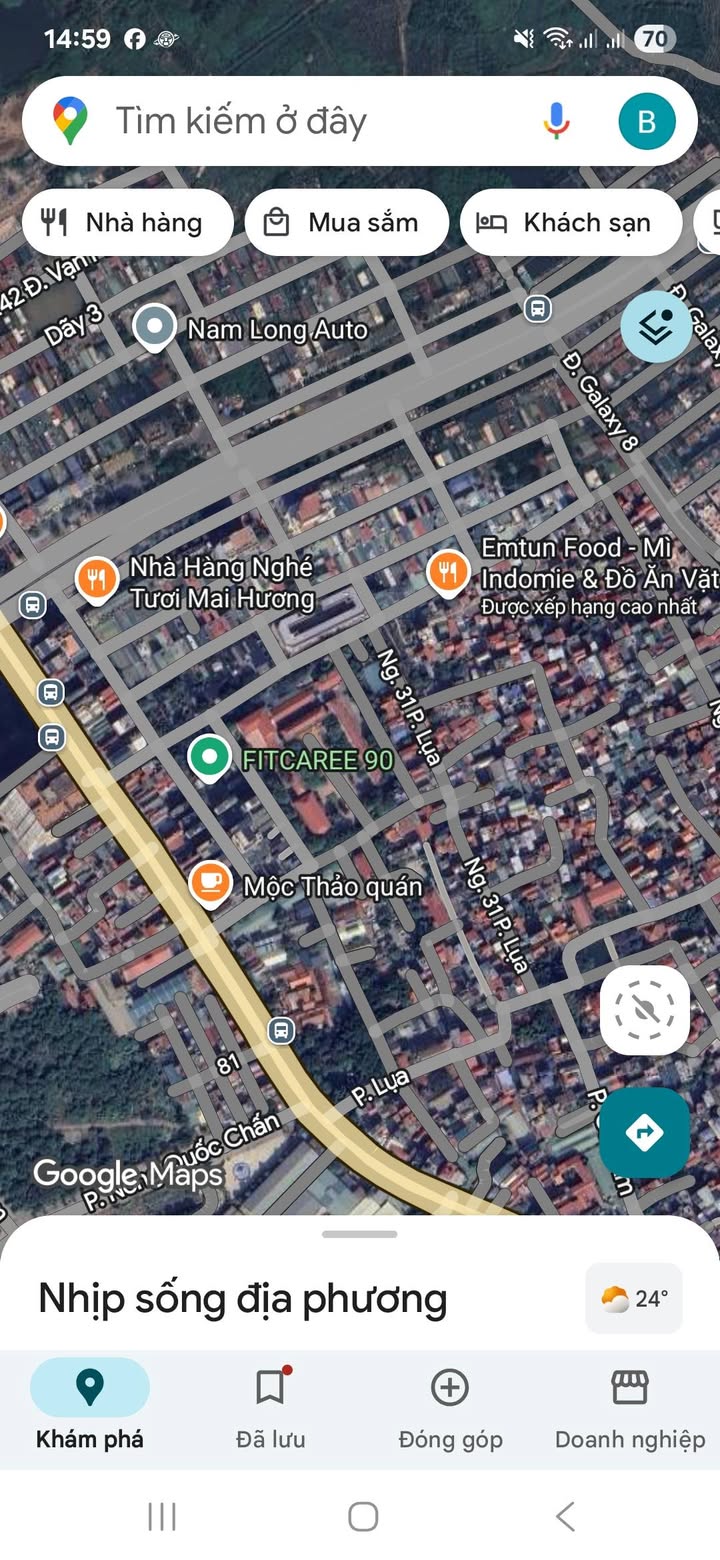Check the 24° weather widget
Viewport: 720px width, 1560px height.
coord(634,1298)
